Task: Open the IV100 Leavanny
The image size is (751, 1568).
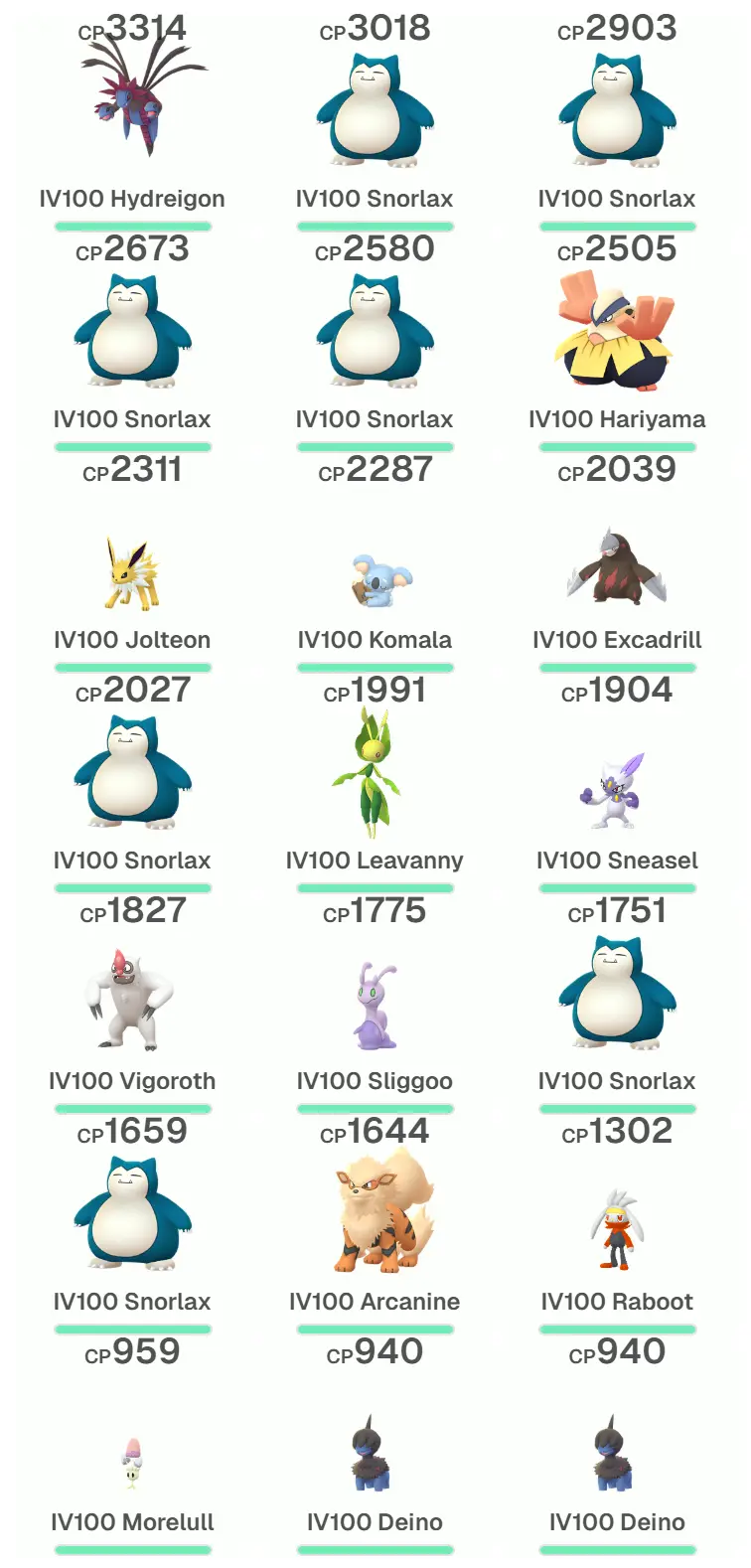Action: tap(375, 773)
